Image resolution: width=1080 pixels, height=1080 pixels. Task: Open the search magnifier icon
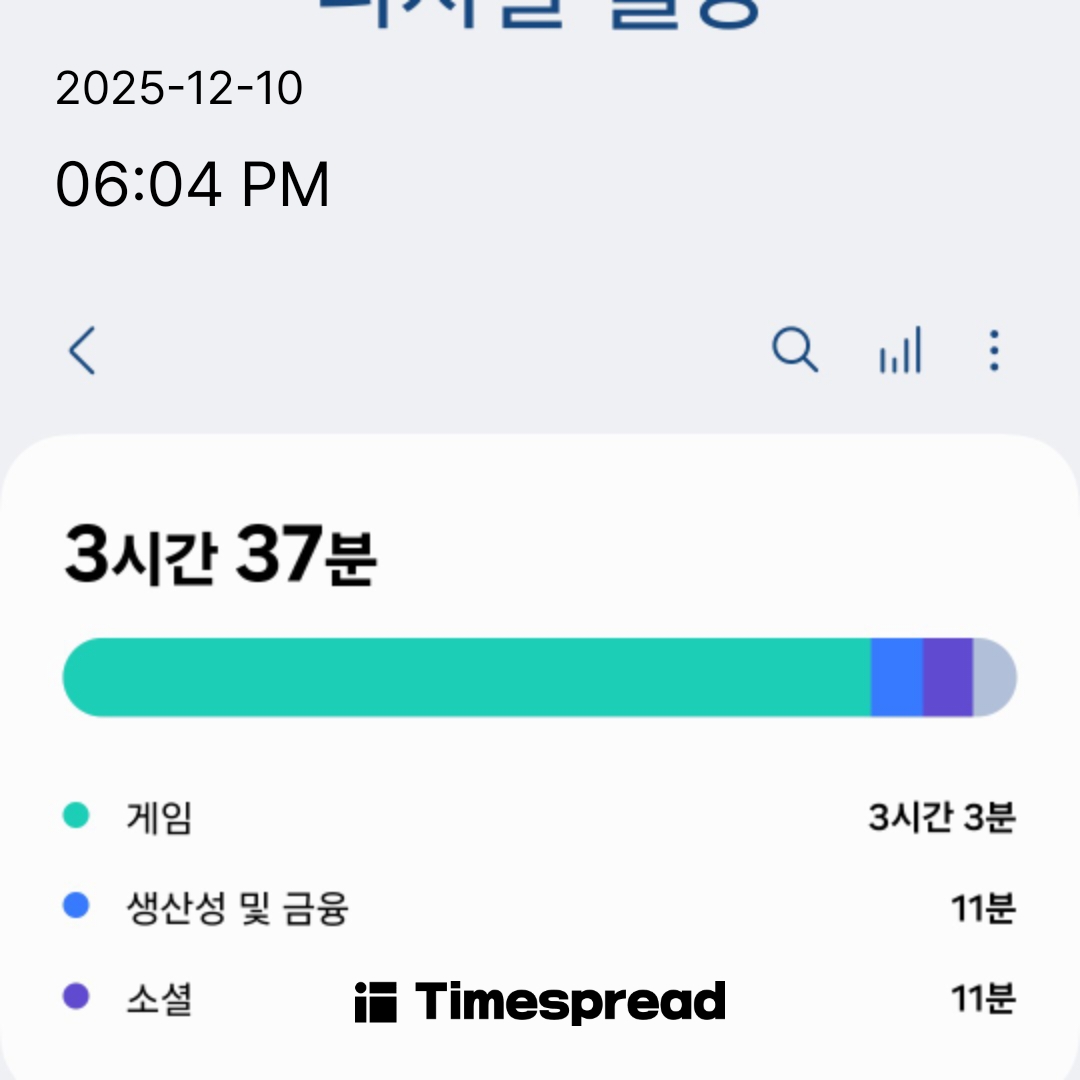[x=795, y=351]
